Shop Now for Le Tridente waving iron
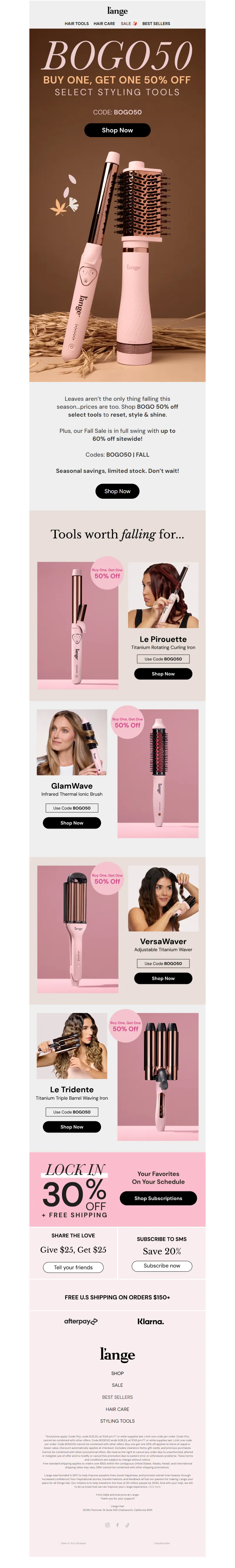 coord(72,1127)
